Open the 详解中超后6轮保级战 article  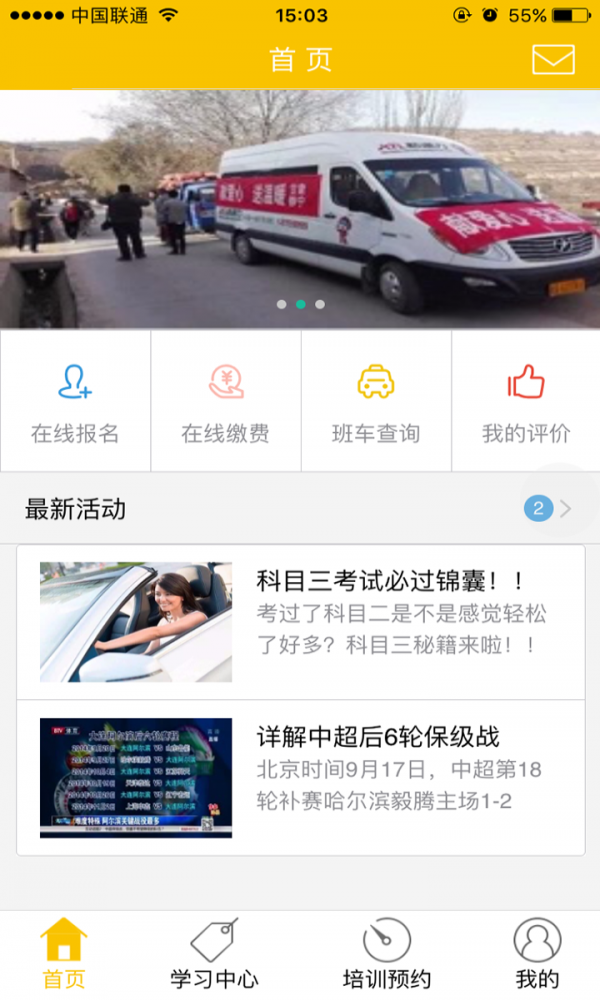(x=300, y=777)
